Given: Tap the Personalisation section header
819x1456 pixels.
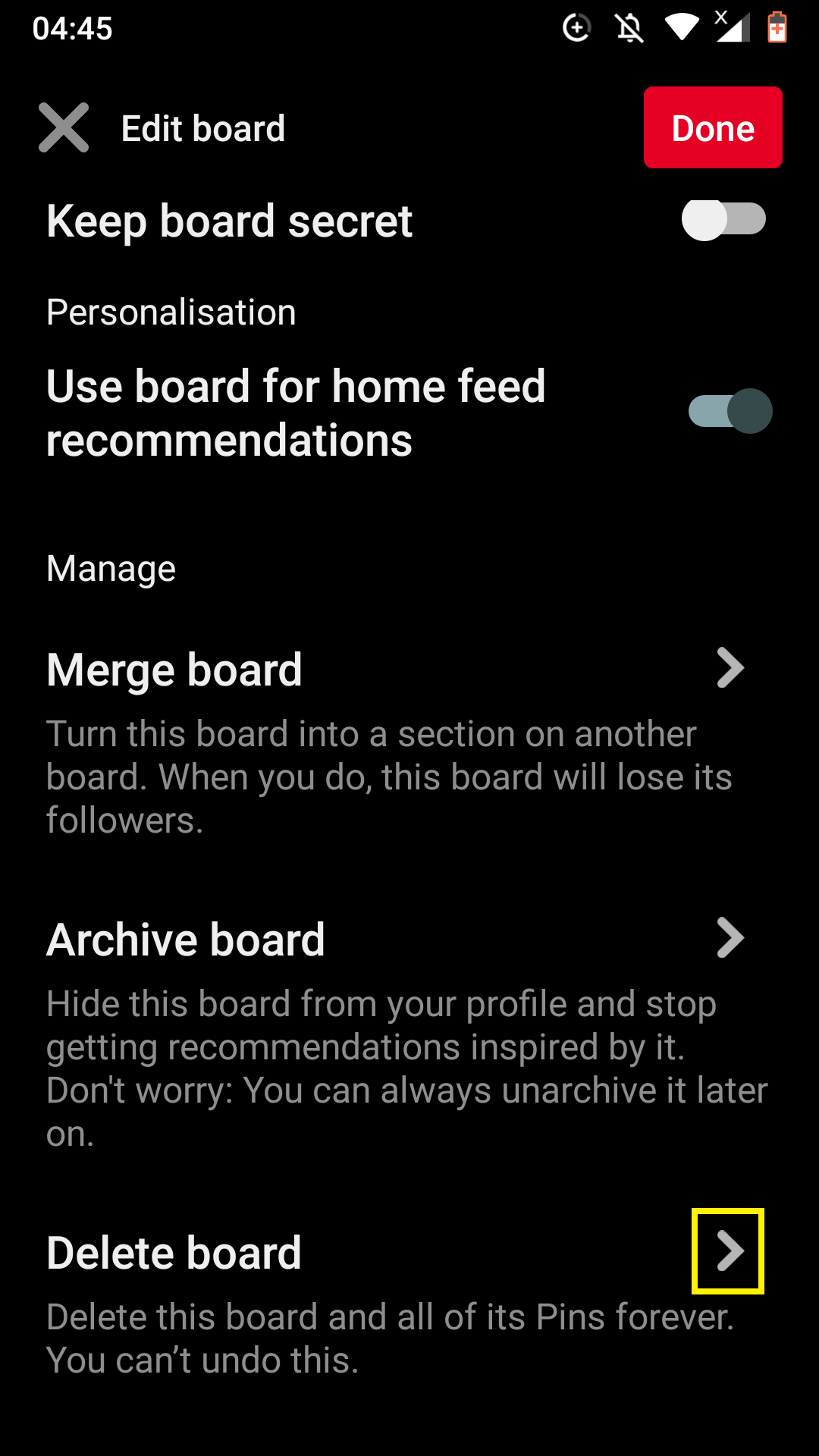Looking at the screenshot, I should pos(171,312).
